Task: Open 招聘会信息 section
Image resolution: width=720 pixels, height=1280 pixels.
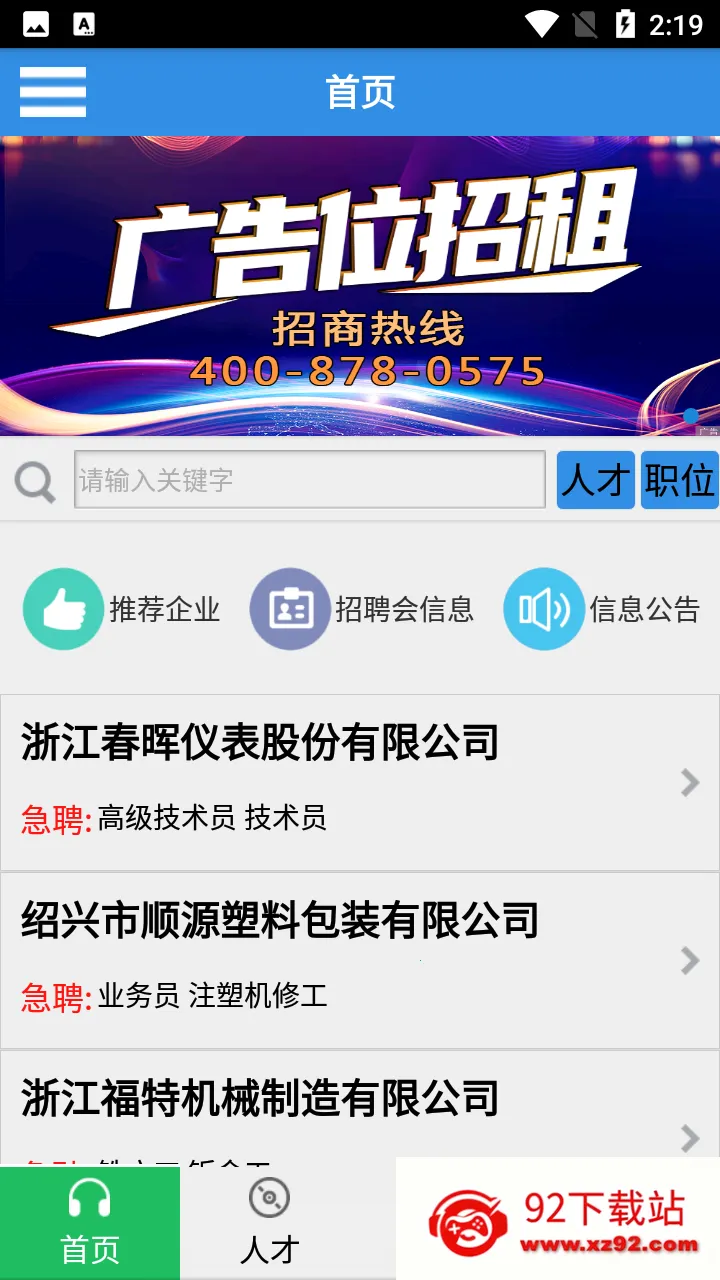Action: [361, 609]
